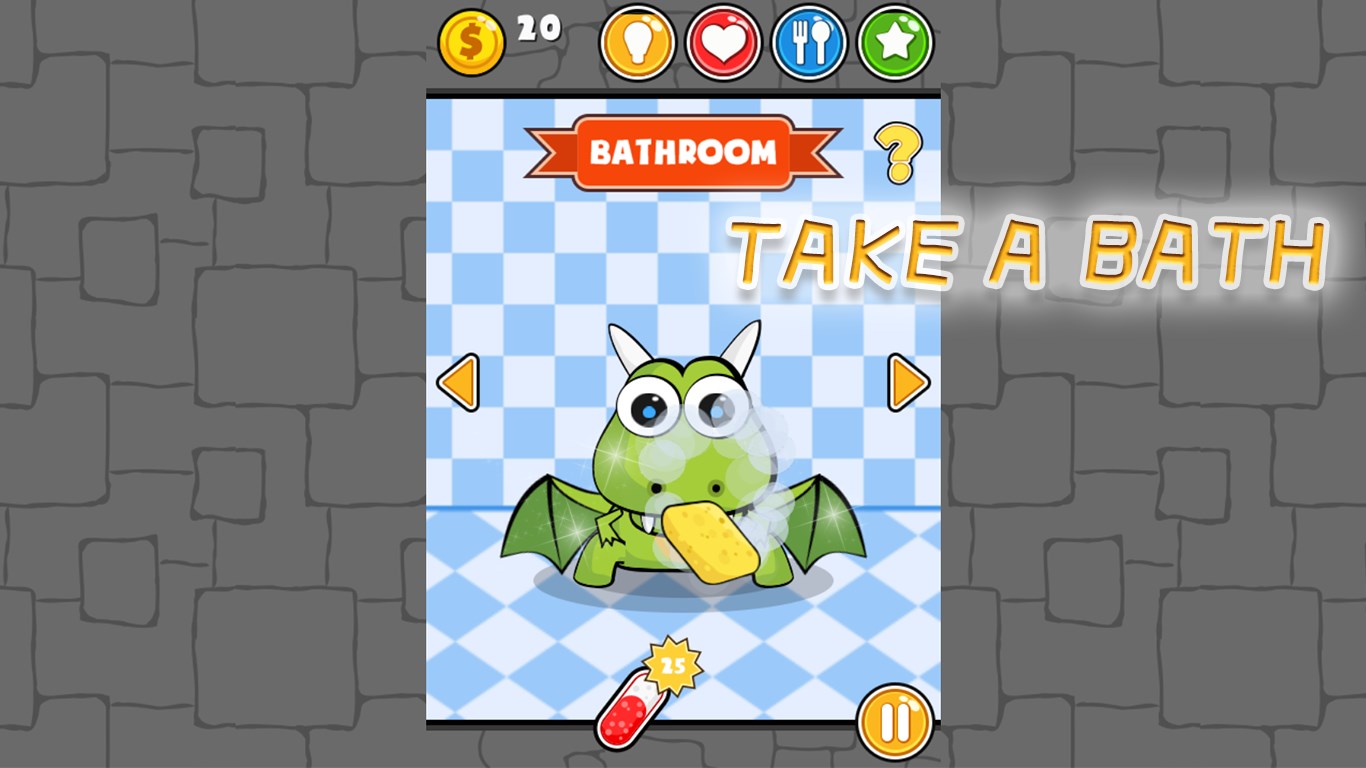Tap the lightbulb energy status icon

[x=638, y=43]
